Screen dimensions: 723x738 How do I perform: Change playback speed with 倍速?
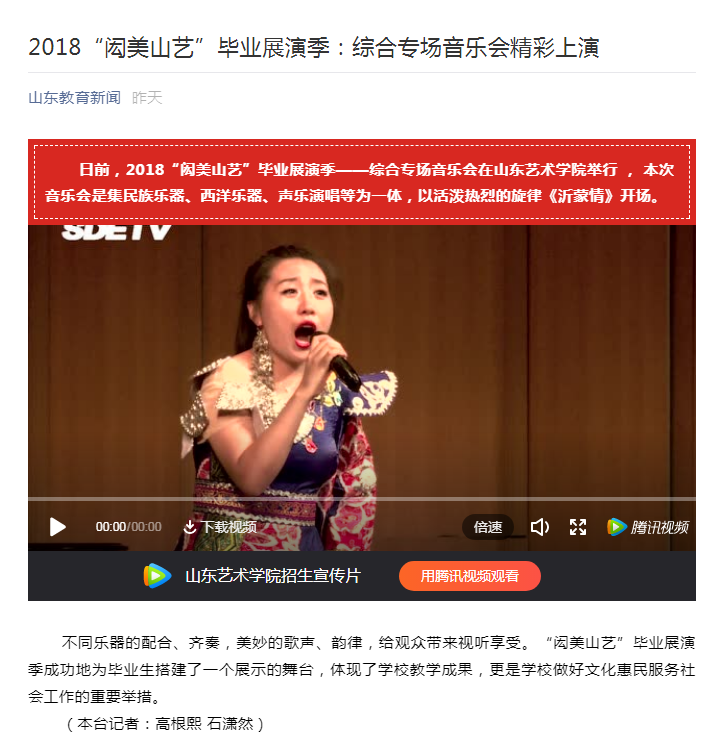(x=488, y=527)
